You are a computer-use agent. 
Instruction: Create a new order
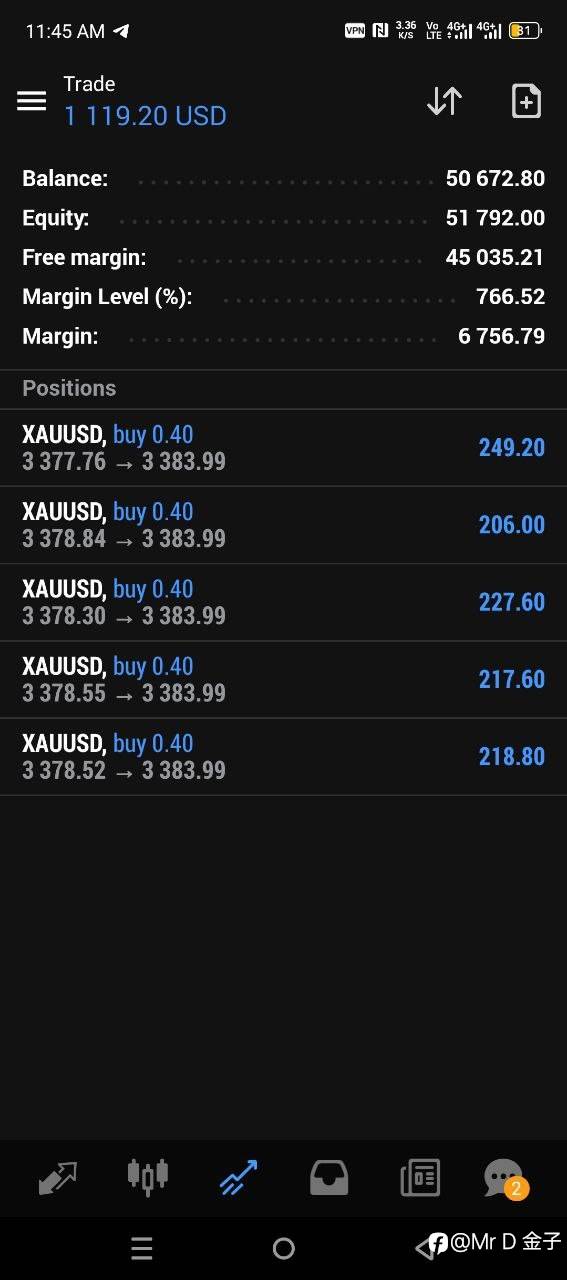[x=526, y=101]
